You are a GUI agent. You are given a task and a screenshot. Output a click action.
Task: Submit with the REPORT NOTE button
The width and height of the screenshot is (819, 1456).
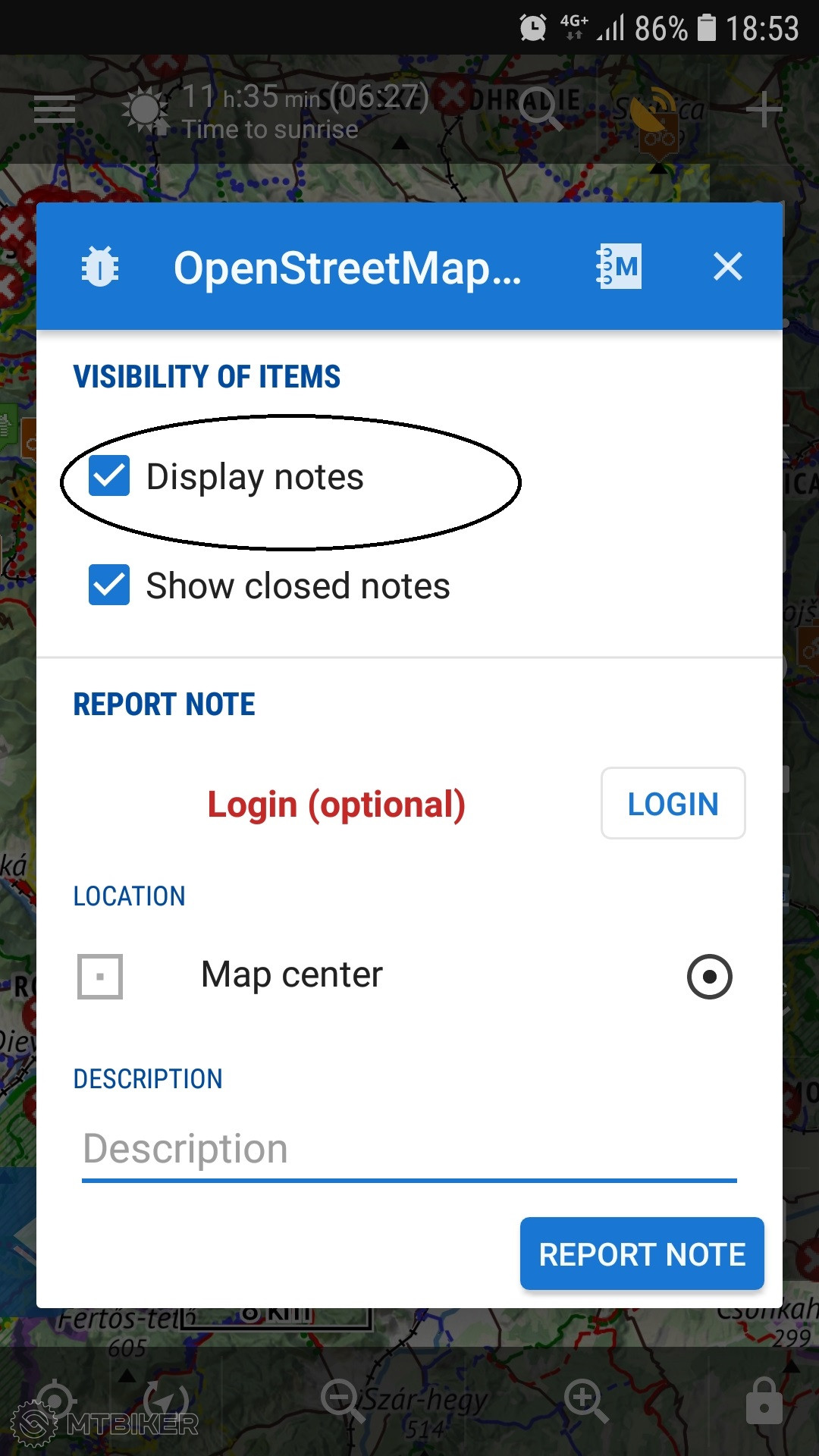click(x=642, y=1254)
